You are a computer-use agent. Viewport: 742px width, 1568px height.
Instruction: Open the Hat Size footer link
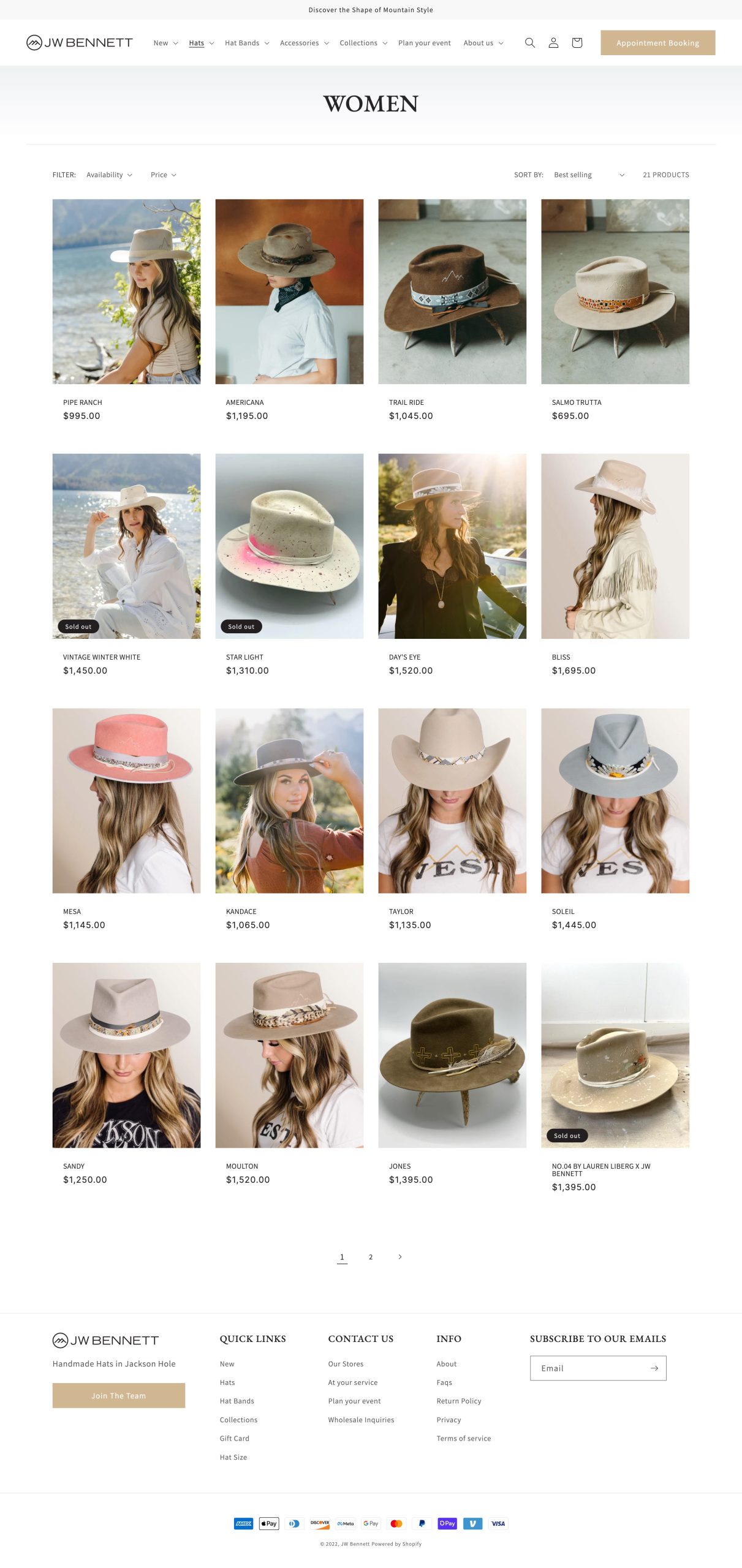(233, 1457)
